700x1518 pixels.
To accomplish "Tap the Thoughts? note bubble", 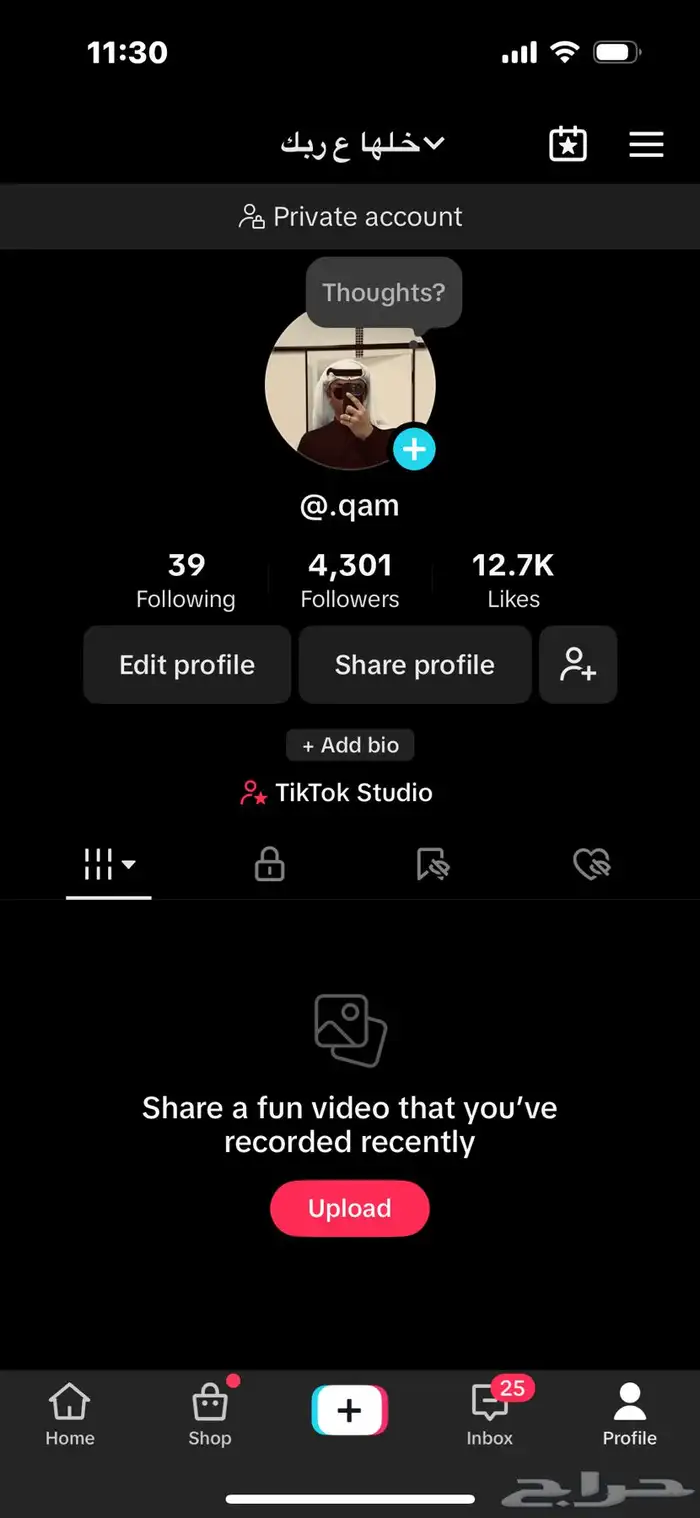I will 383,293.
